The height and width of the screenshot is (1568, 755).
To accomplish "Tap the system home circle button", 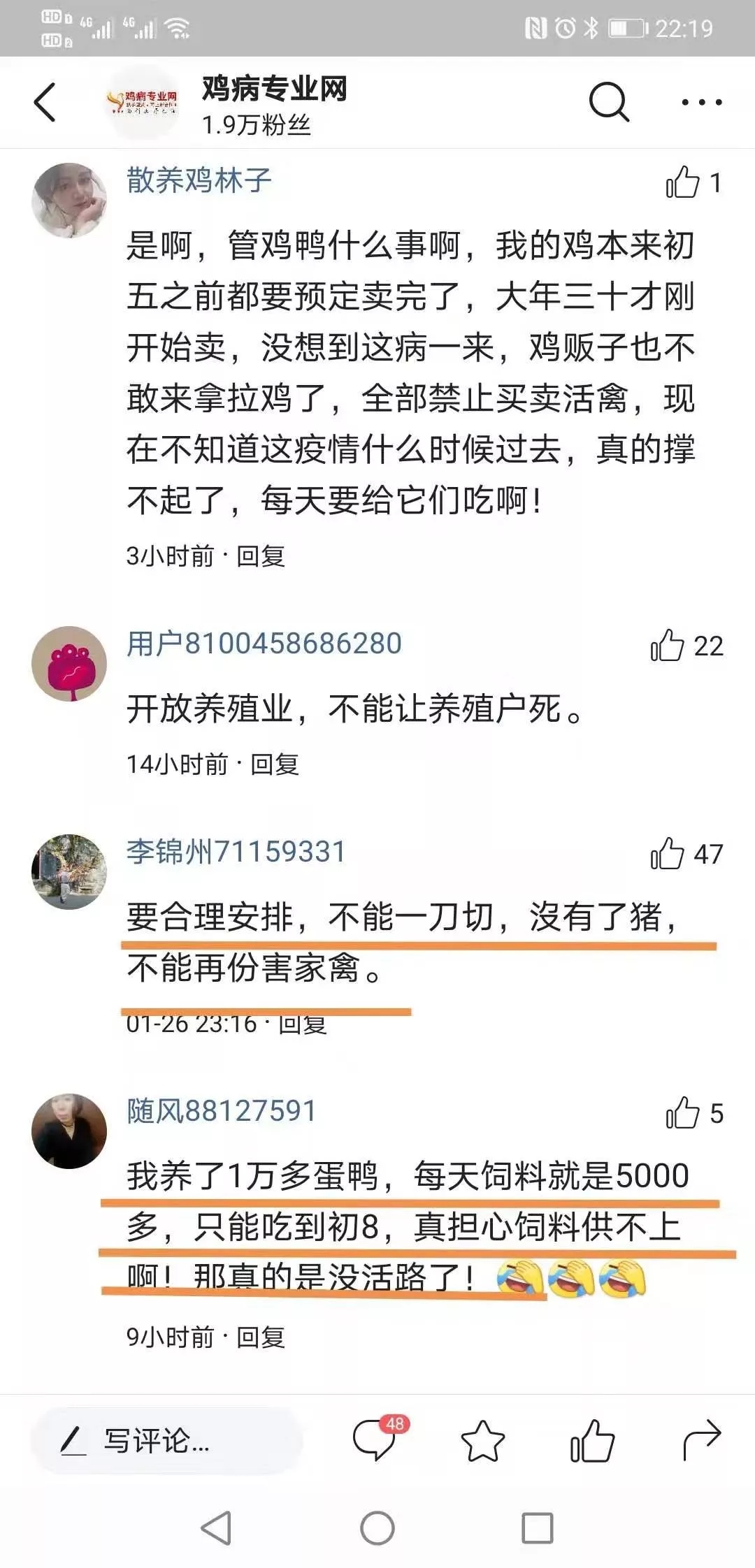I will pyautogui.click(x=377, y=1528).
